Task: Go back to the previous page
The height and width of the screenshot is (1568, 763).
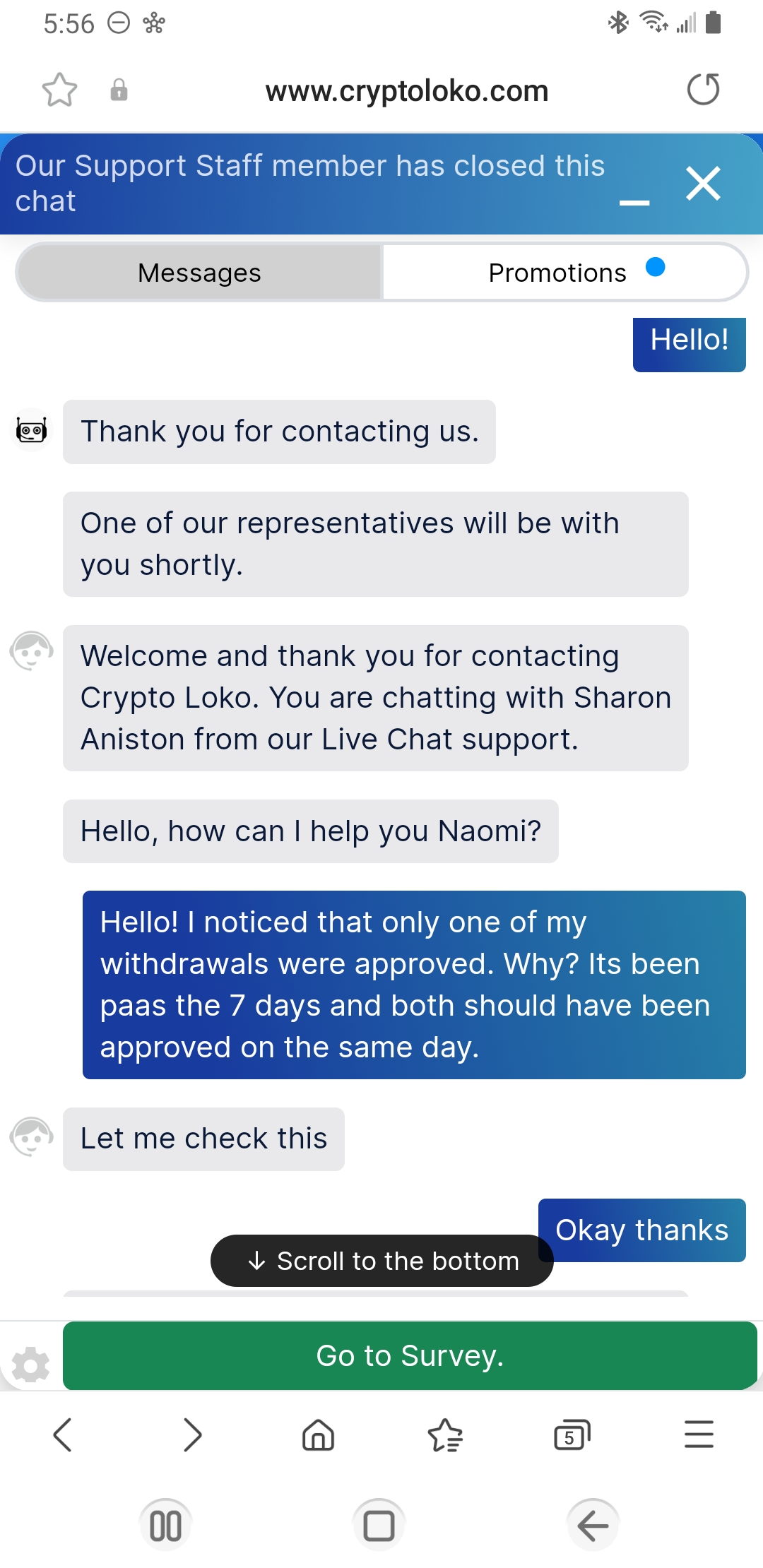Action: click(x=63, y=1435)
